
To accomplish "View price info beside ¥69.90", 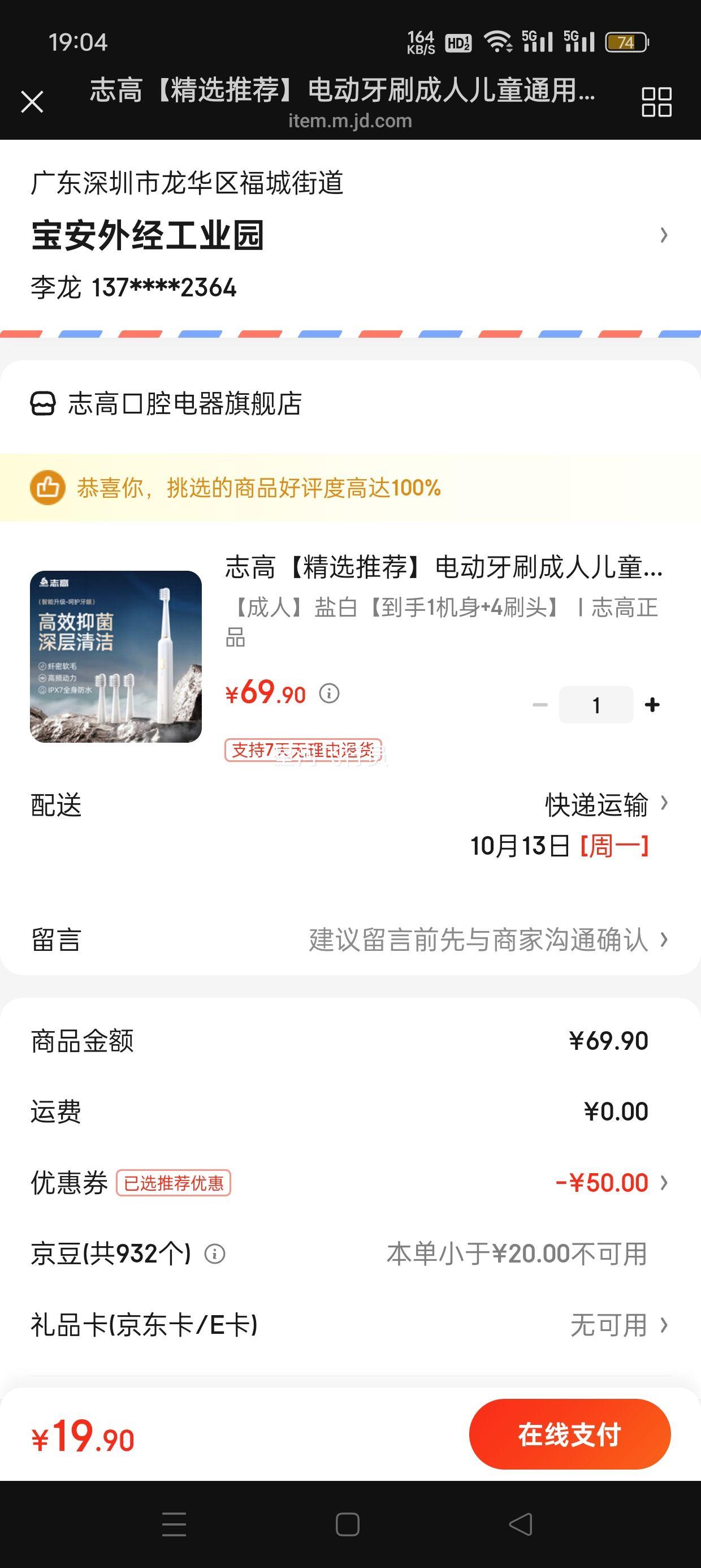I will 329,693.
